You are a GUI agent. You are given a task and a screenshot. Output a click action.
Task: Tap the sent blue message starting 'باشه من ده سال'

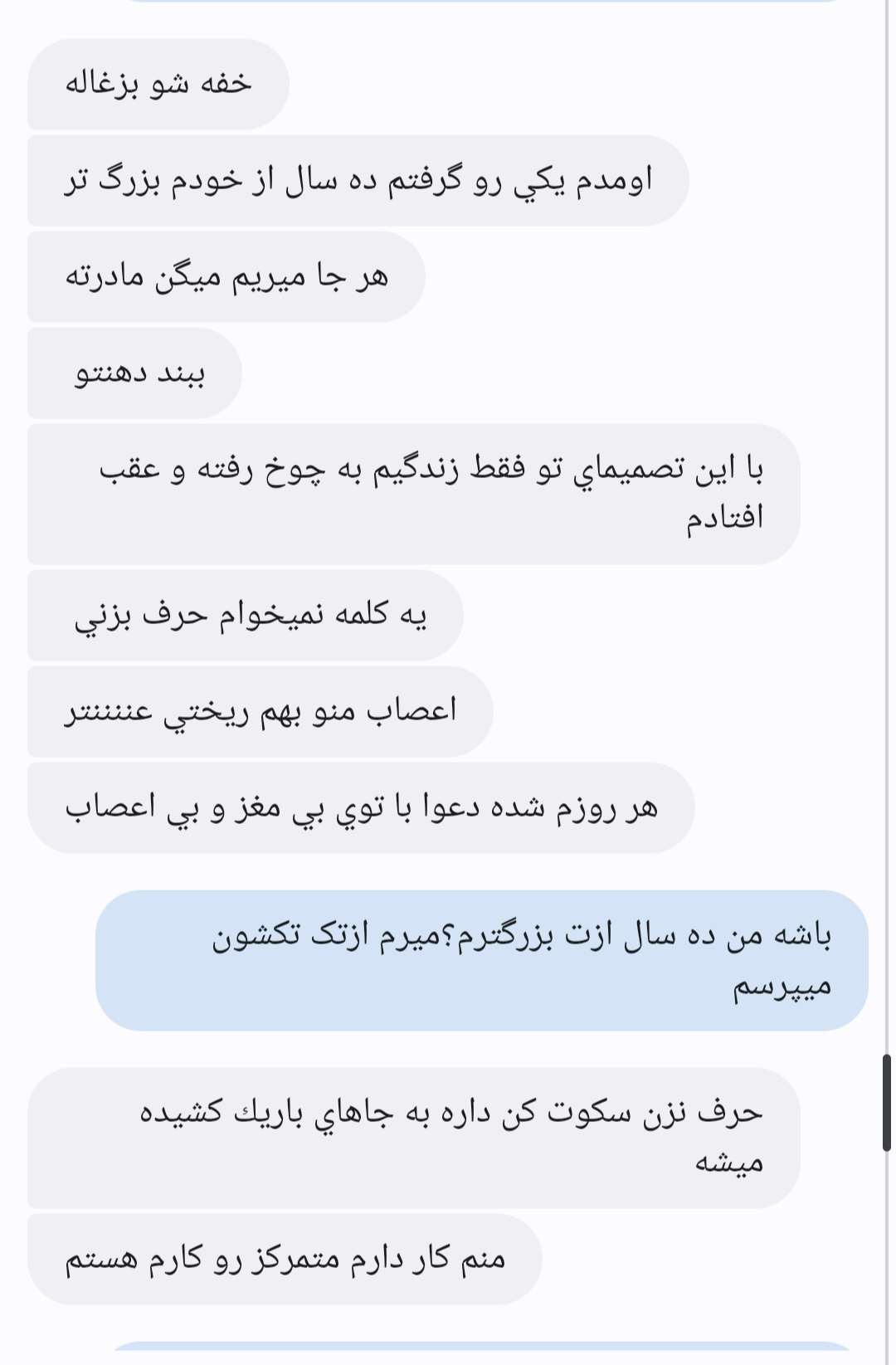pos(481,960)
